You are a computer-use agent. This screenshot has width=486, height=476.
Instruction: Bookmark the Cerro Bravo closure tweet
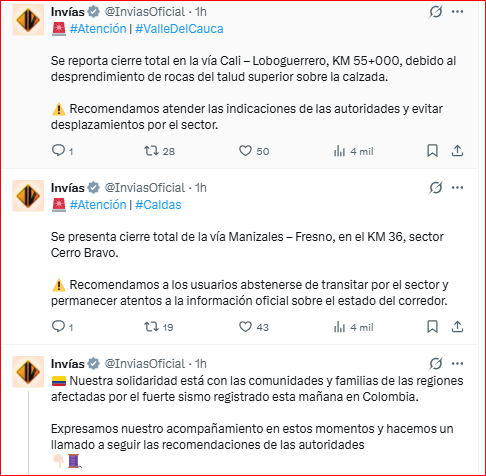coord(432,327)
